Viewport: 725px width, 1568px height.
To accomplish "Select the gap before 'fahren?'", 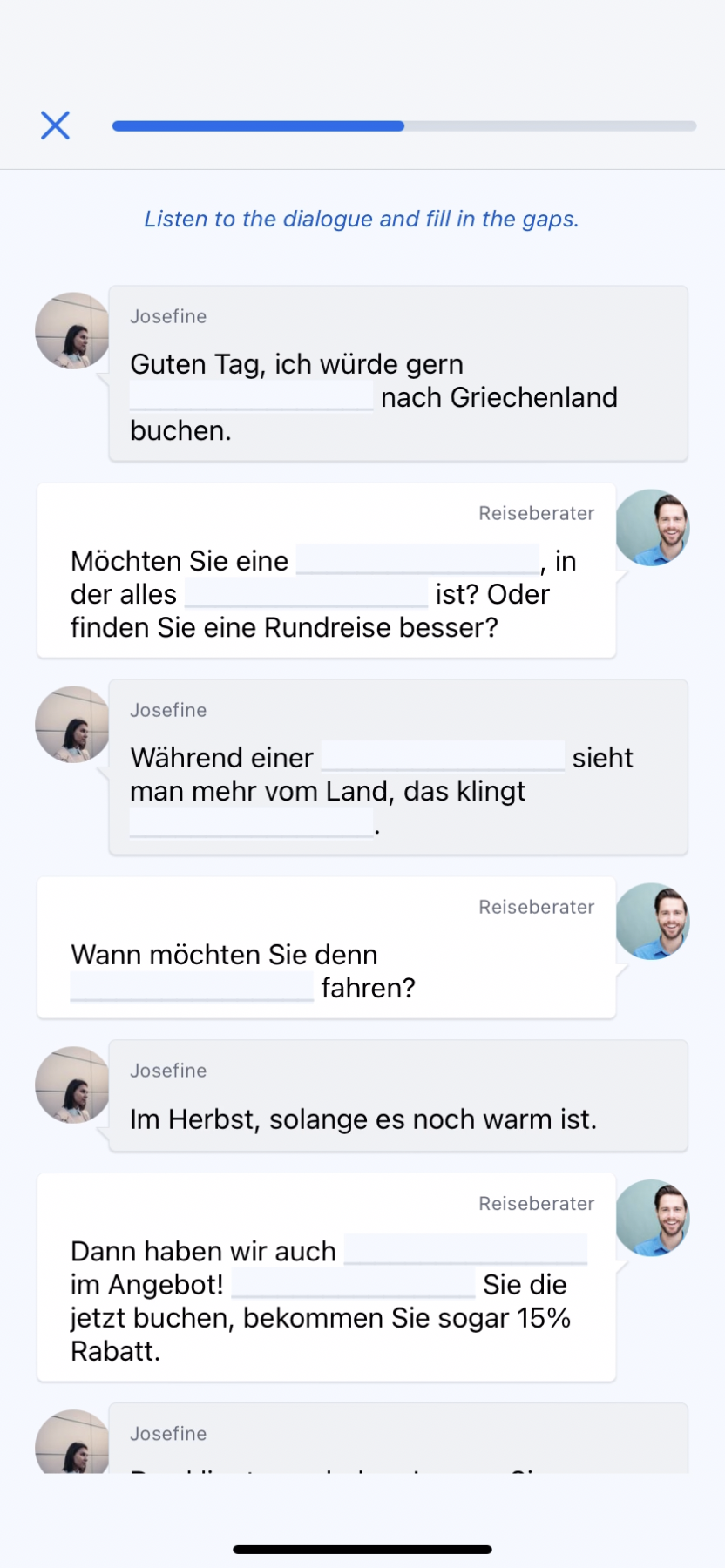I will point(192,985).
